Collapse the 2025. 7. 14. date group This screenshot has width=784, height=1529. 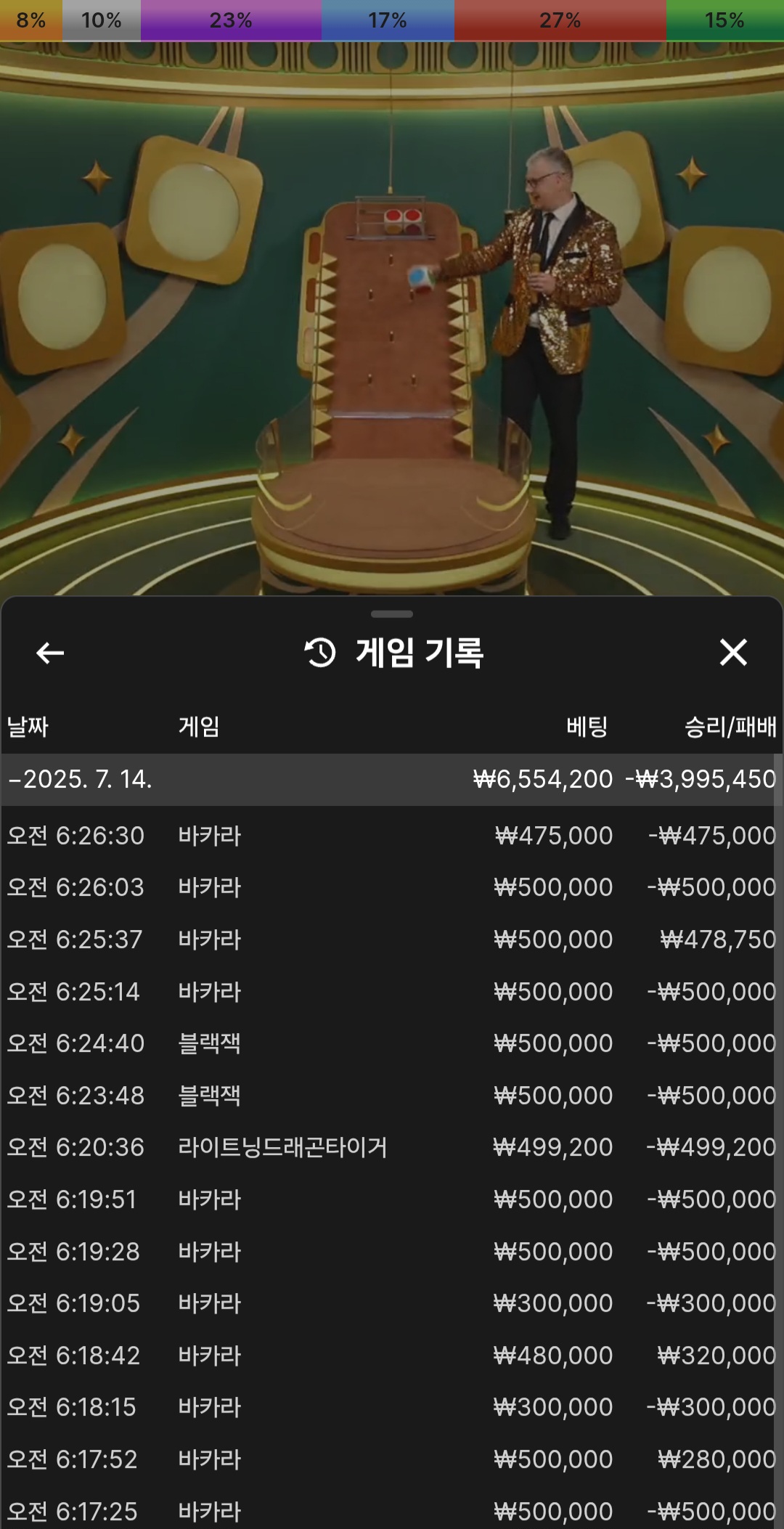point(80,779)
